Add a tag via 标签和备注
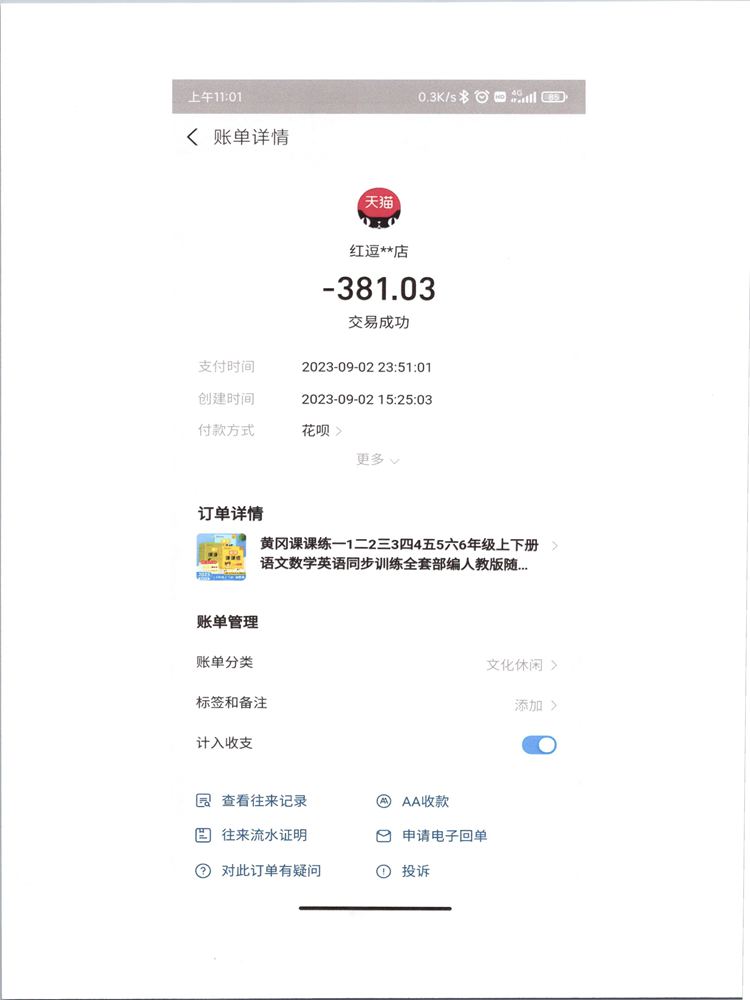Viewport: 750px width, 1000px height. (x=535, y=705)
